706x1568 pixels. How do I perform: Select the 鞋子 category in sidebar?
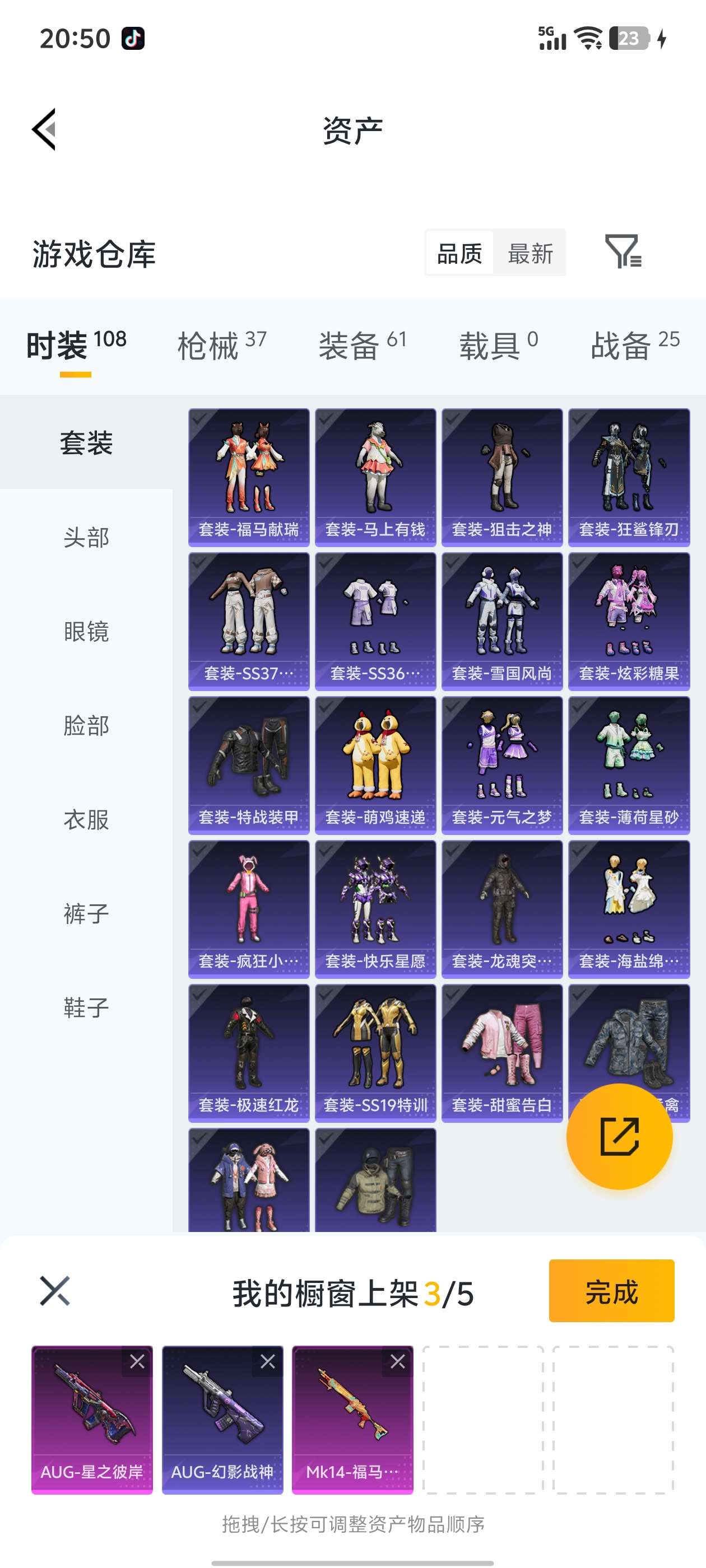coord(86,1008)
